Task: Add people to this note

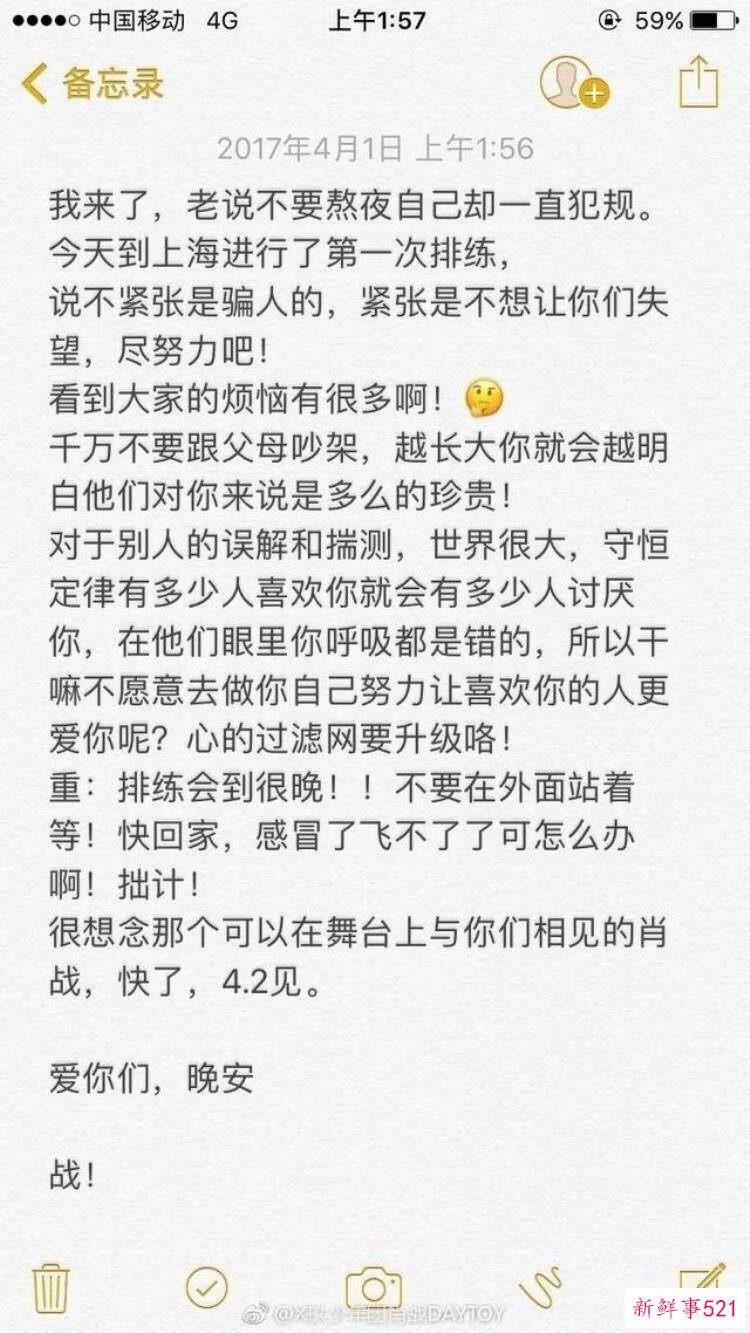Action: [x=573, y=83]
